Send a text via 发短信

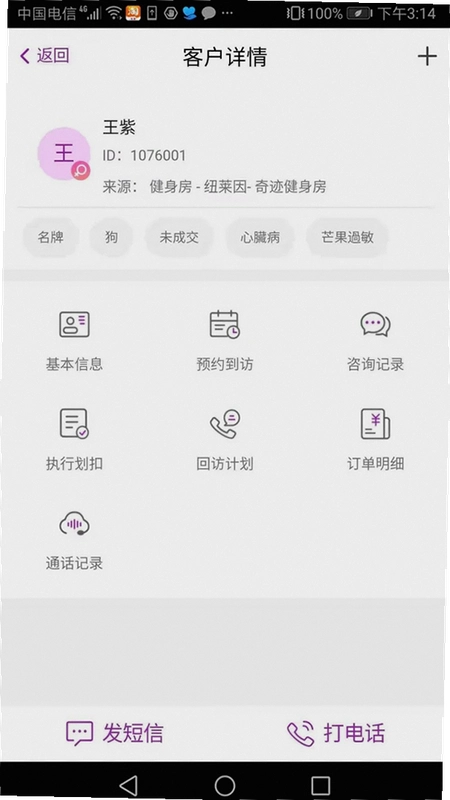tap(115, 733)
